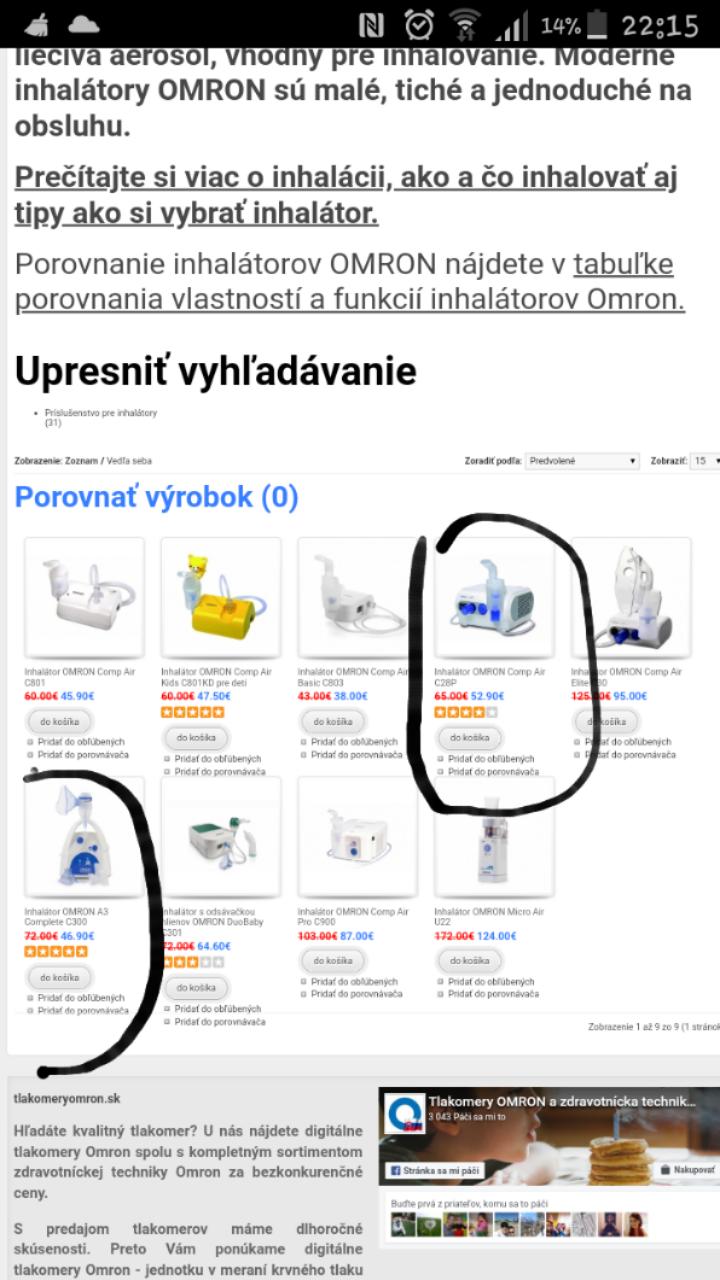Add Comp Air Kids C801KD to cart
Image resolution: width=720 pixels, height=1280 pixels.
(196, 737)
